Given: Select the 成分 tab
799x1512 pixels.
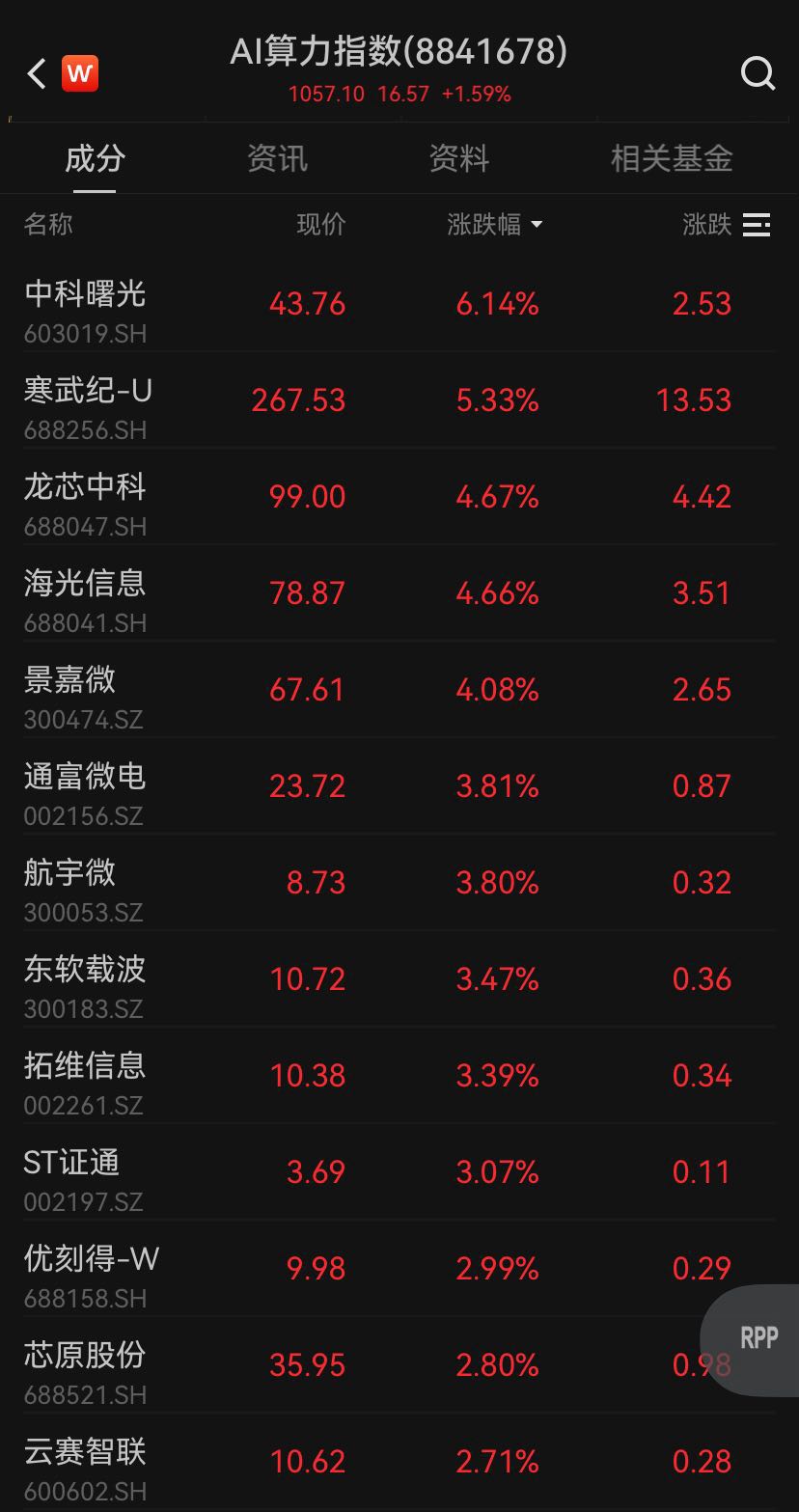Looking at the screenshot, I should [x=95, y=158].
